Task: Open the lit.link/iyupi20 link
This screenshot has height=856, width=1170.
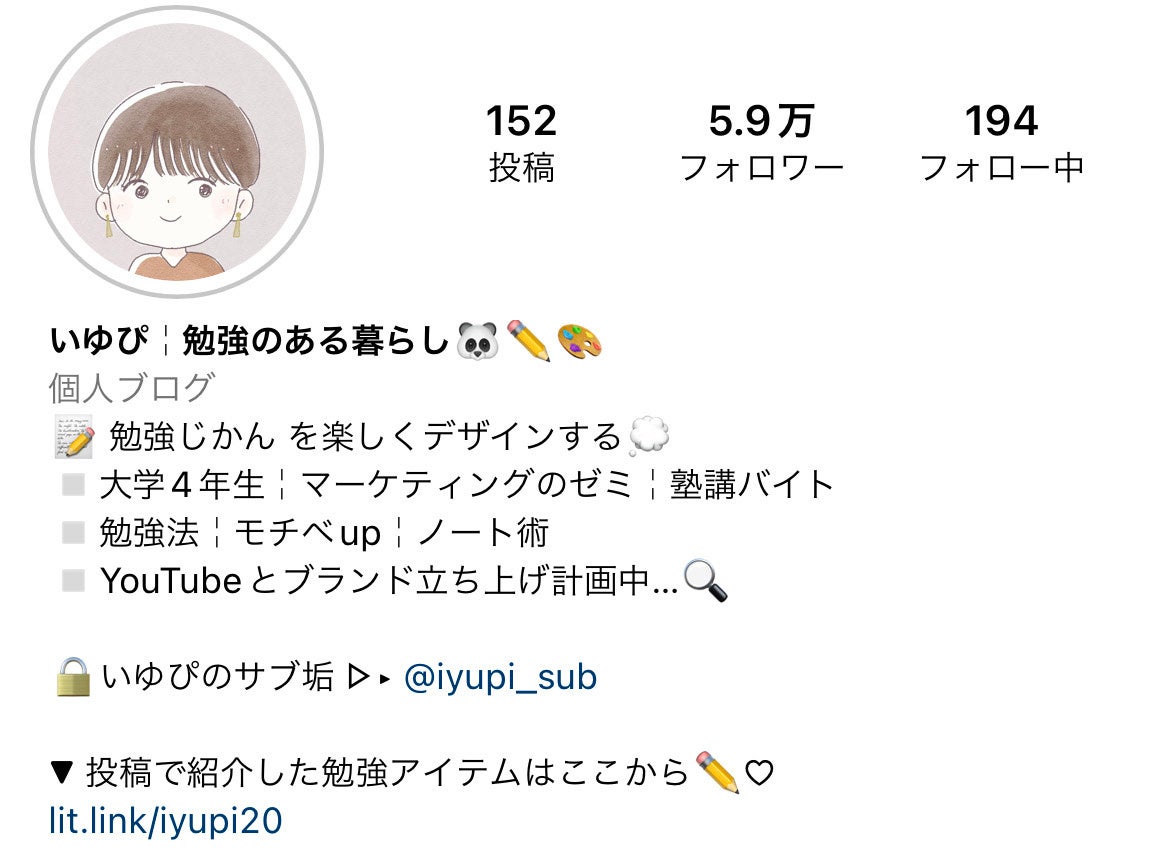Action: (x=166, y=822)
